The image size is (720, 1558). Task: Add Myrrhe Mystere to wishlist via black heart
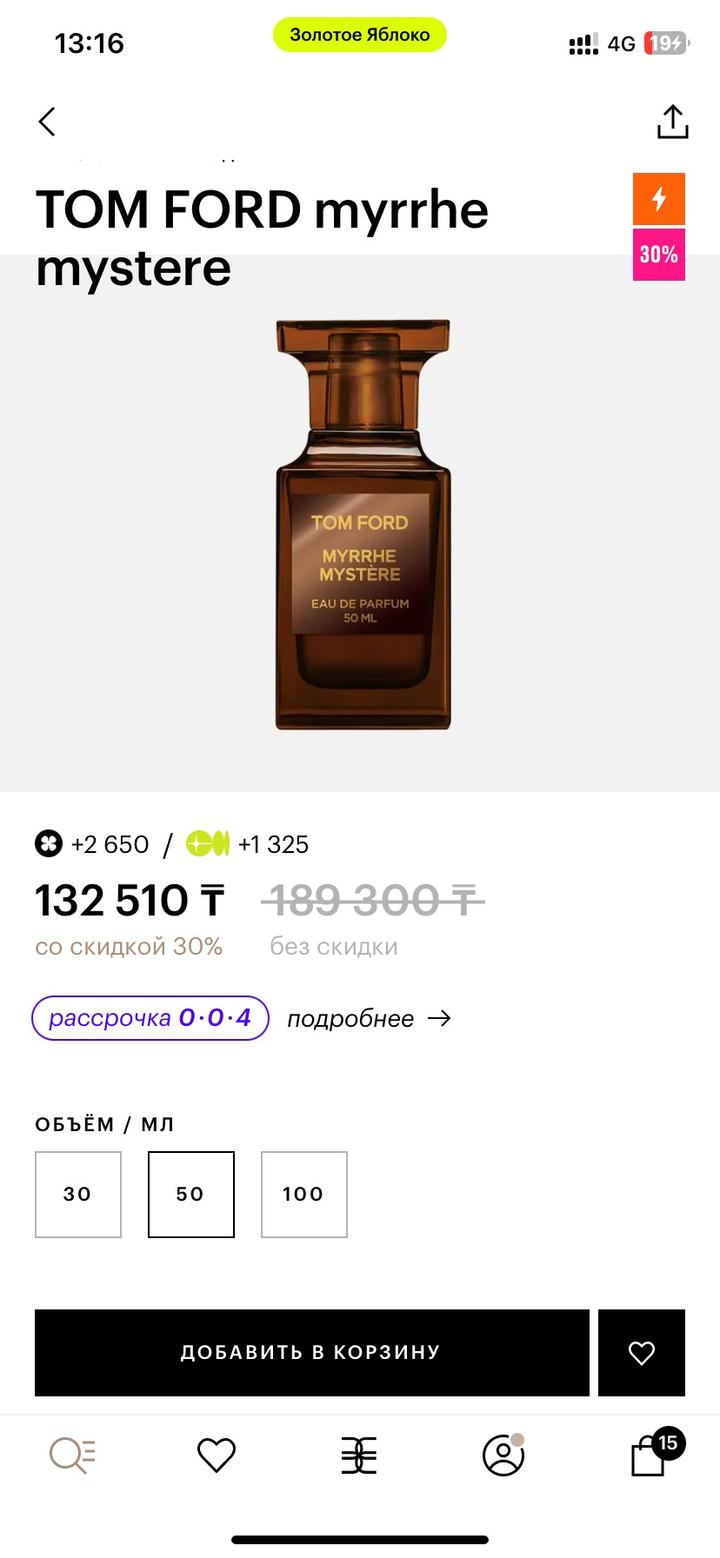tap(641, 1352)
